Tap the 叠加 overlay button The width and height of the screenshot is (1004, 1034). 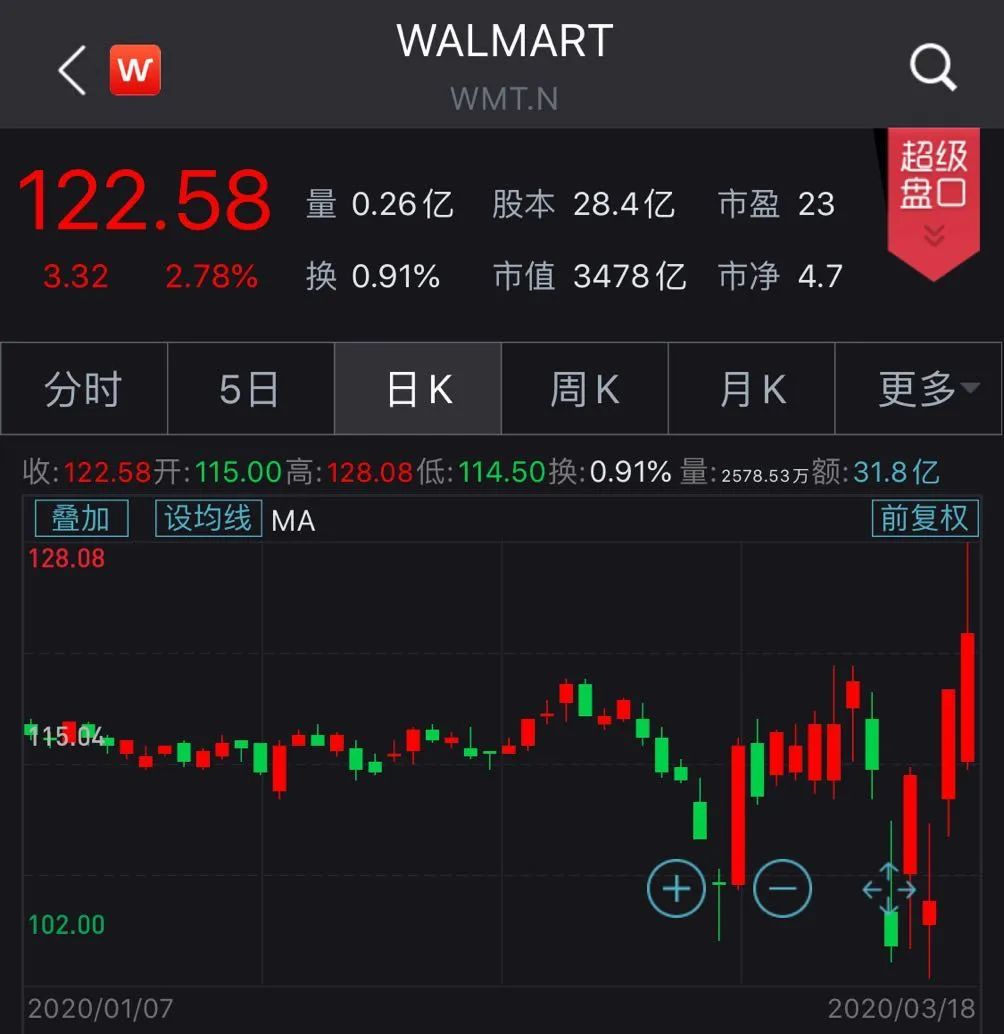coord(81,518)
